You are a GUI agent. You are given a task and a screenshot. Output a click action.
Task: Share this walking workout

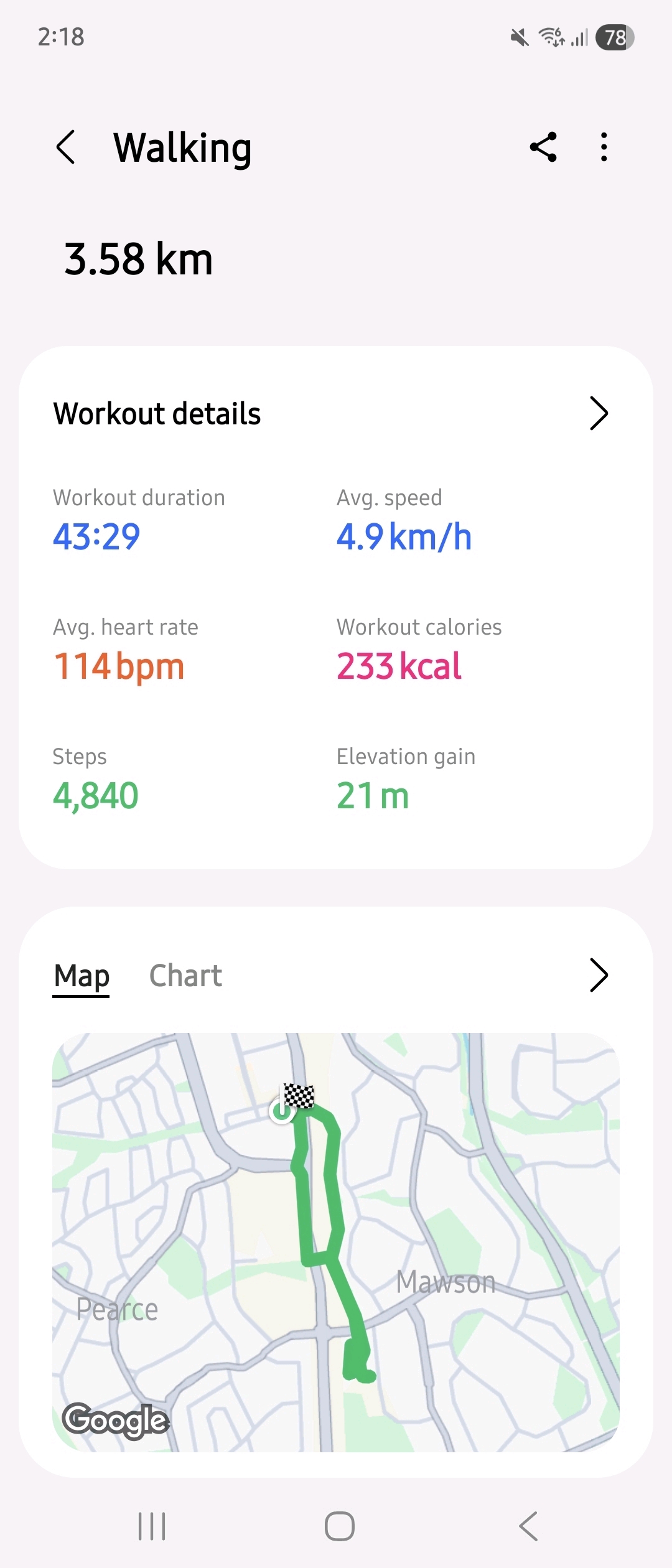click(543, 147)
